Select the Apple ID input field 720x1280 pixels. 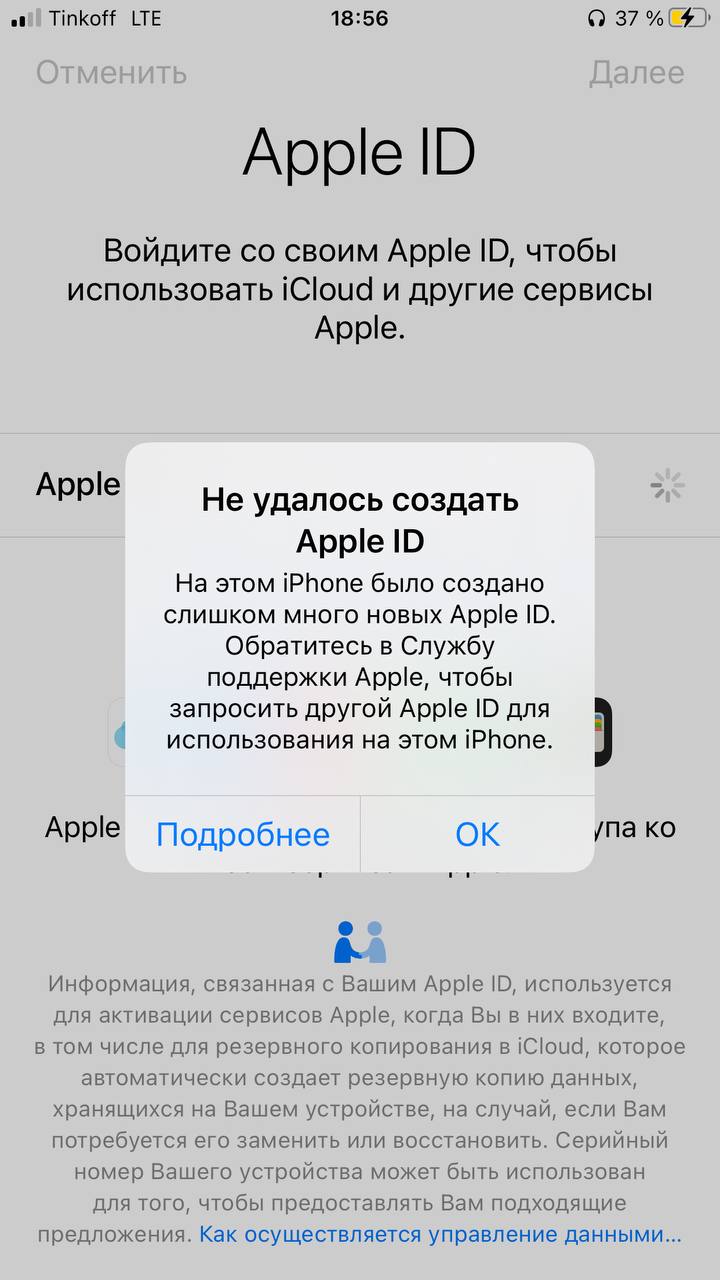pyautogui.click(x=360, y=485)
